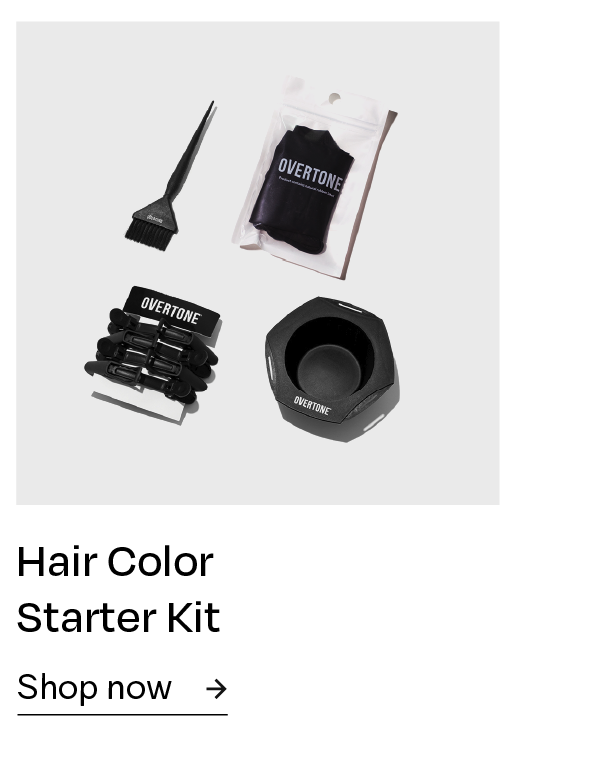Open the Hair Color Starter Kit product image

pyautogui.click(x=257, y=263)
